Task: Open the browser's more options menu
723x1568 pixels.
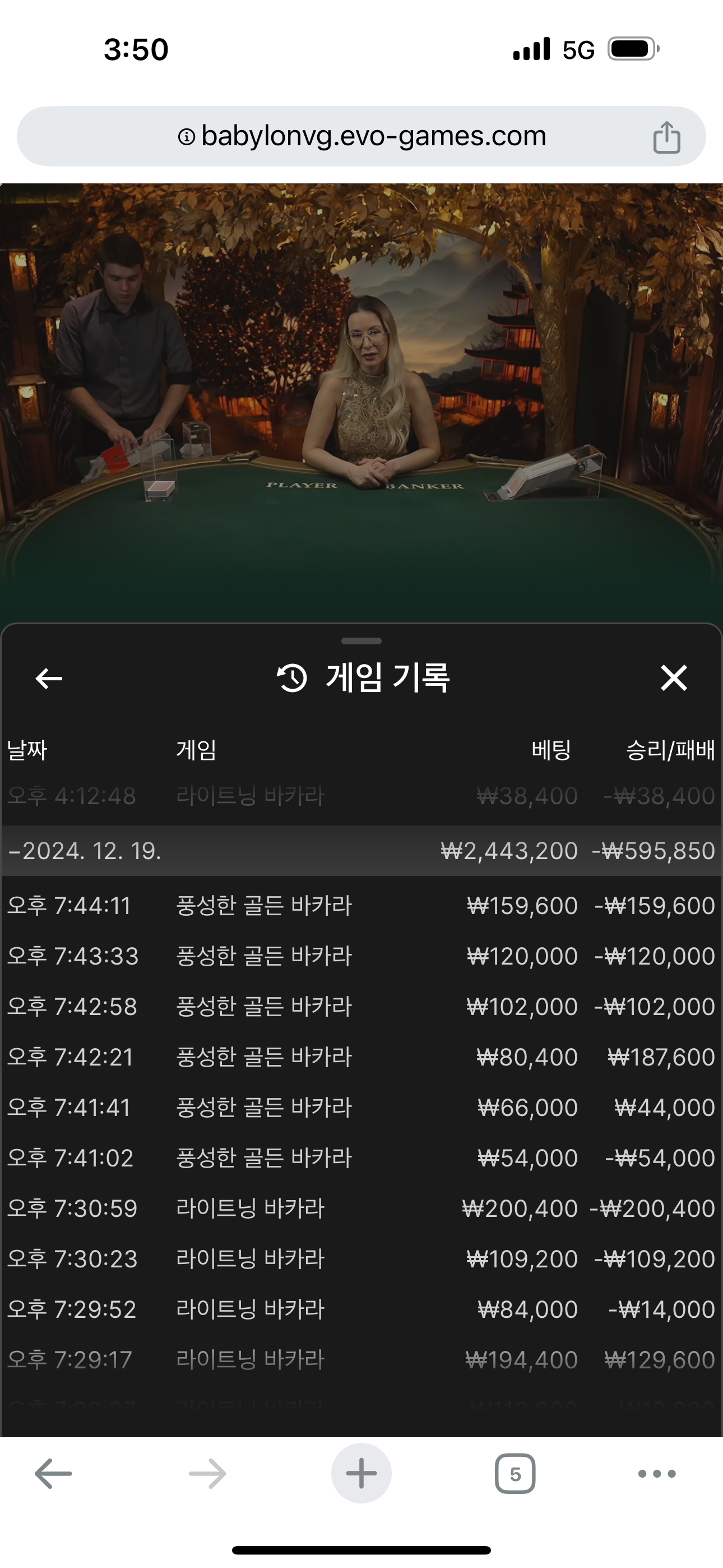Action: 657,1474
